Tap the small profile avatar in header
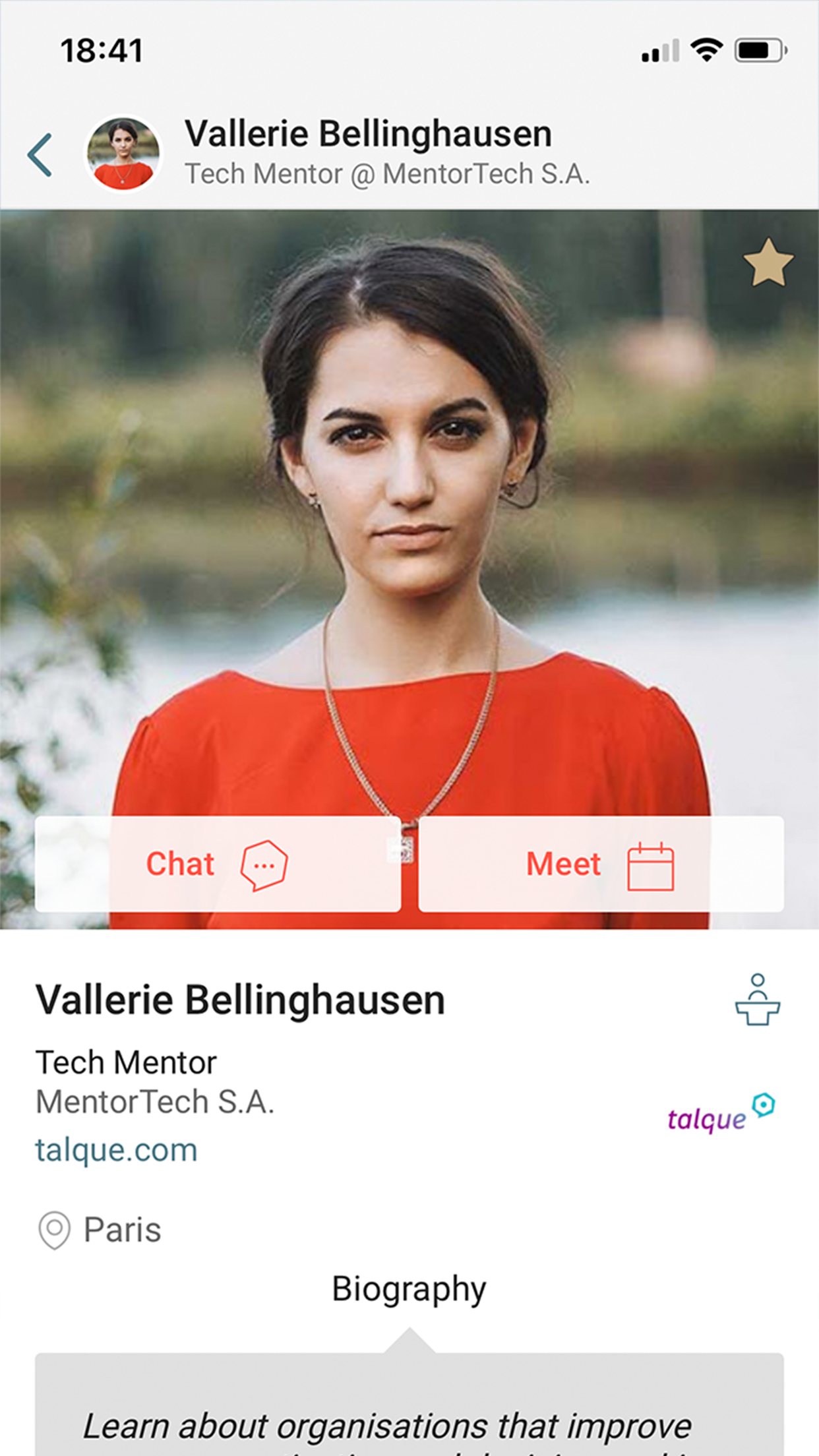The width and height of the screenshot is (819, 1456). click(123, 154)
